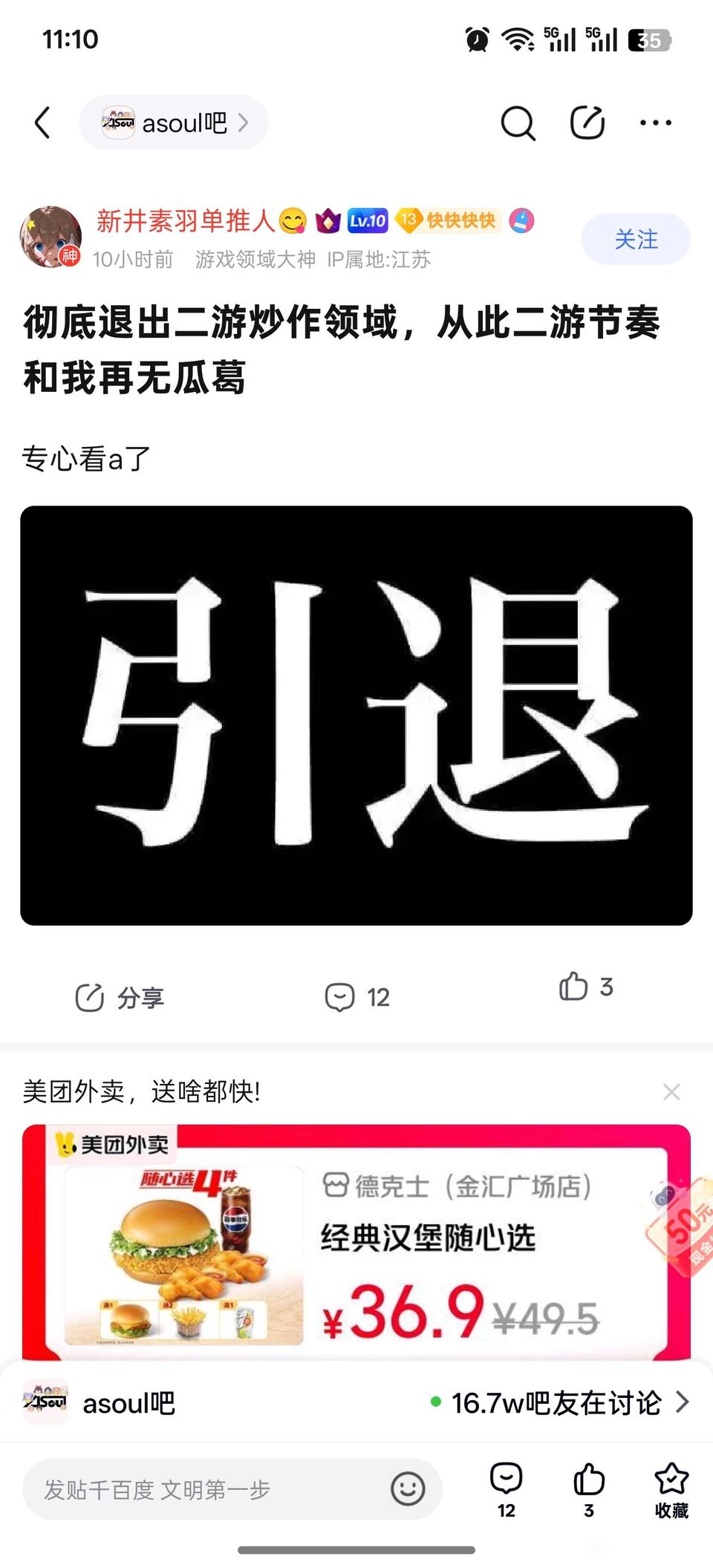Open the author's profile avatar
This screenshot has width=713, height=1568.
coord(51,237)
